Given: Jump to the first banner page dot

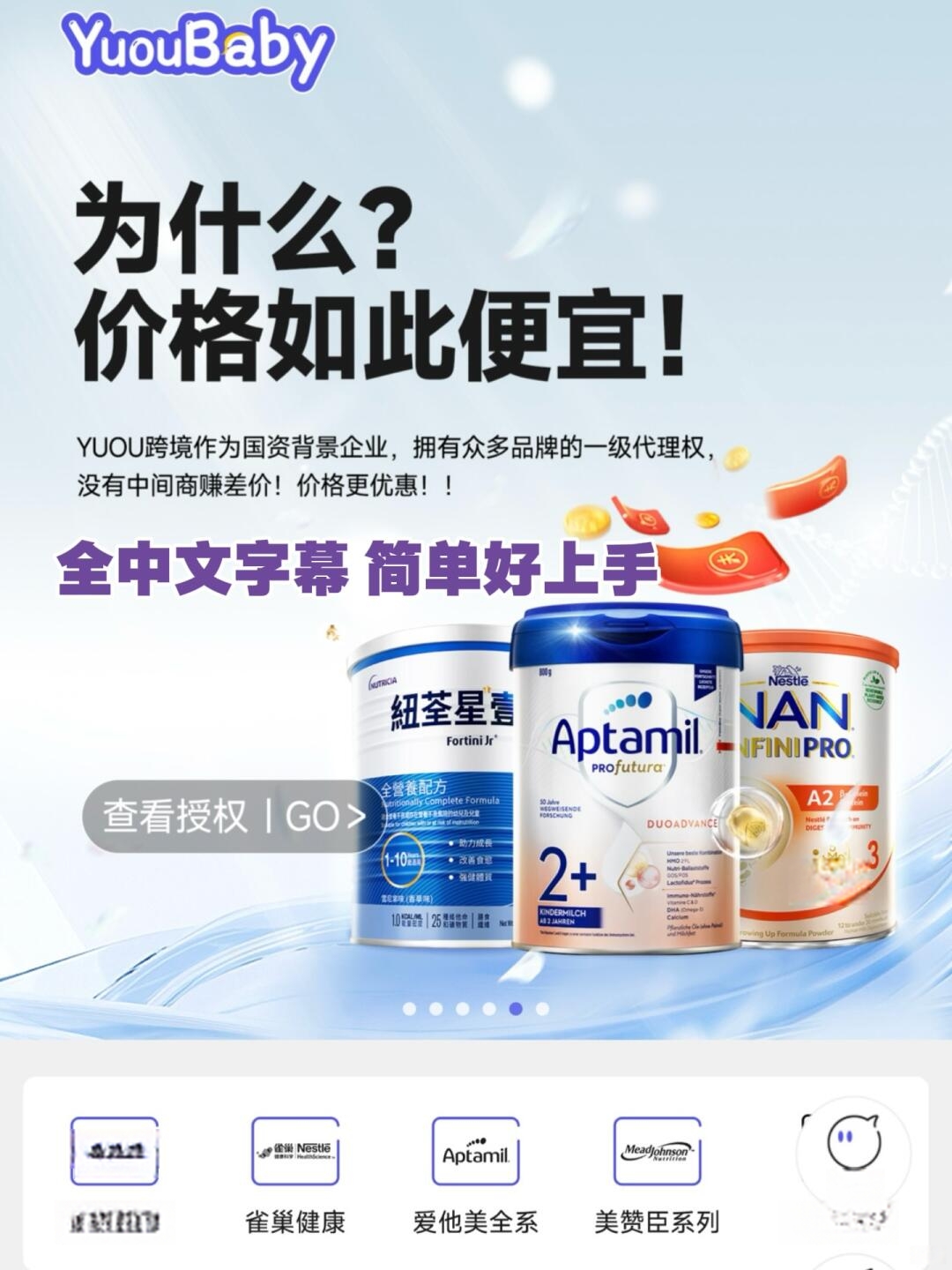Looking at the screenshot, I should [409, 1009].
